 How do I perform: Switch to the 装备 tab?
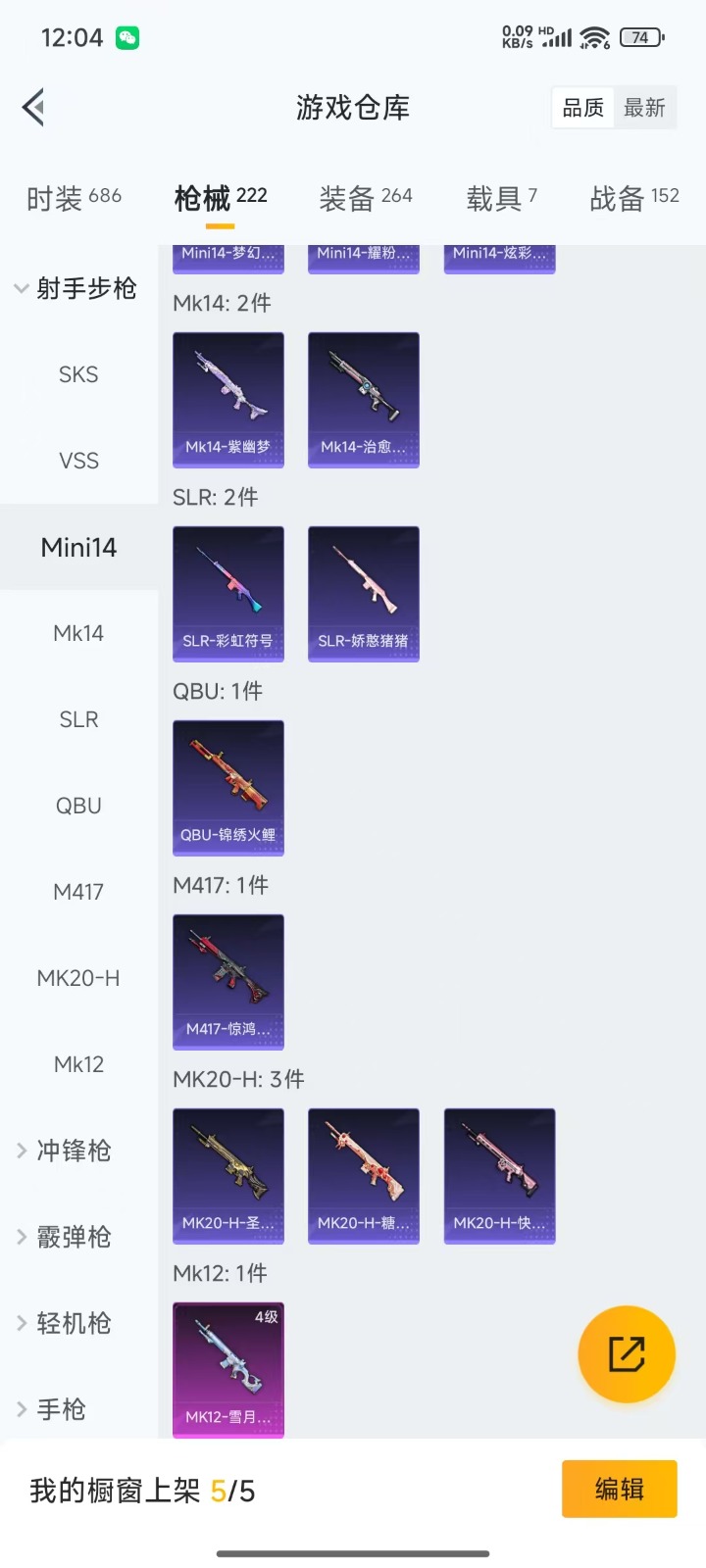point(365,198)
